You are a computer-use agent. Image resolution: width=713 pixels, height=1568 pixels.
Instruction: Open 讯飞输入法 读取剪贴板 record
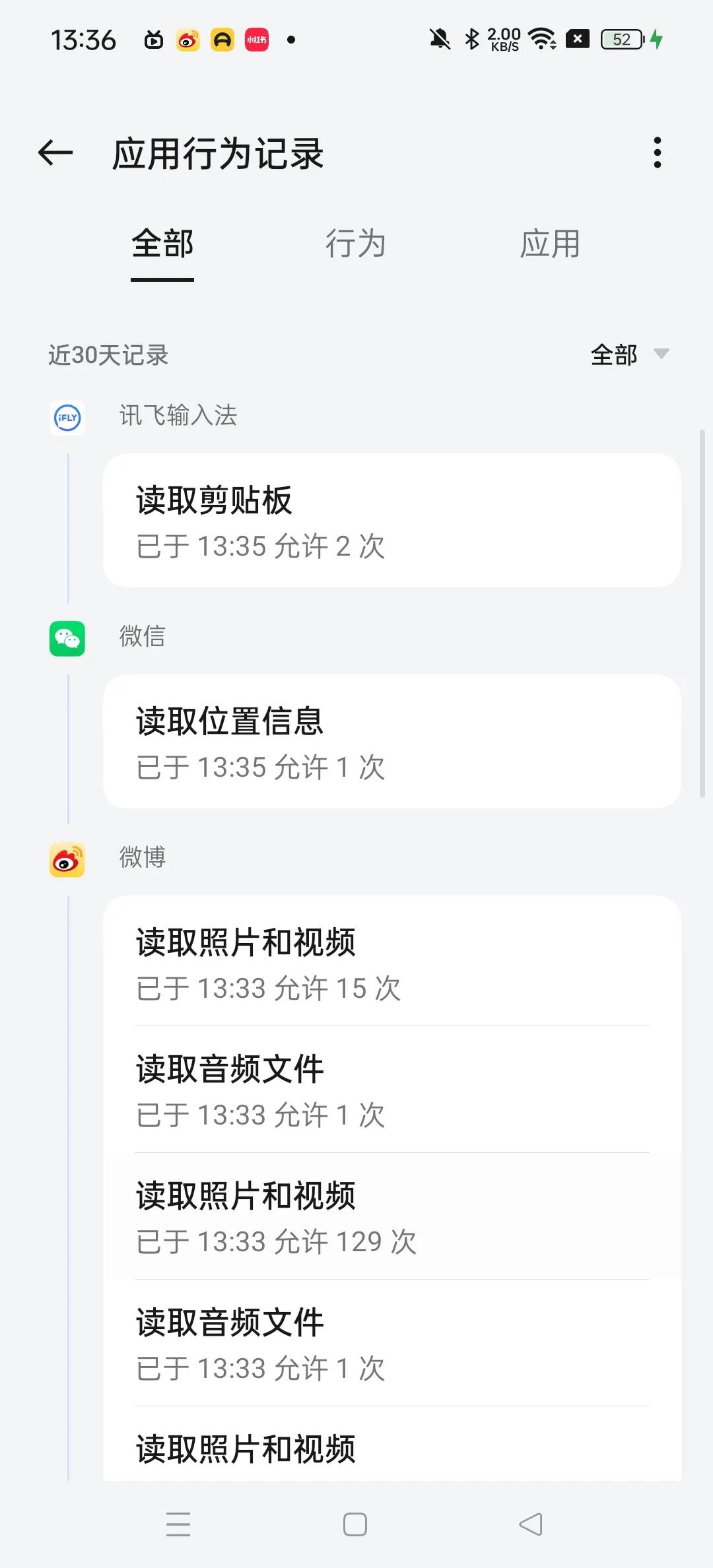click(391, 521)
